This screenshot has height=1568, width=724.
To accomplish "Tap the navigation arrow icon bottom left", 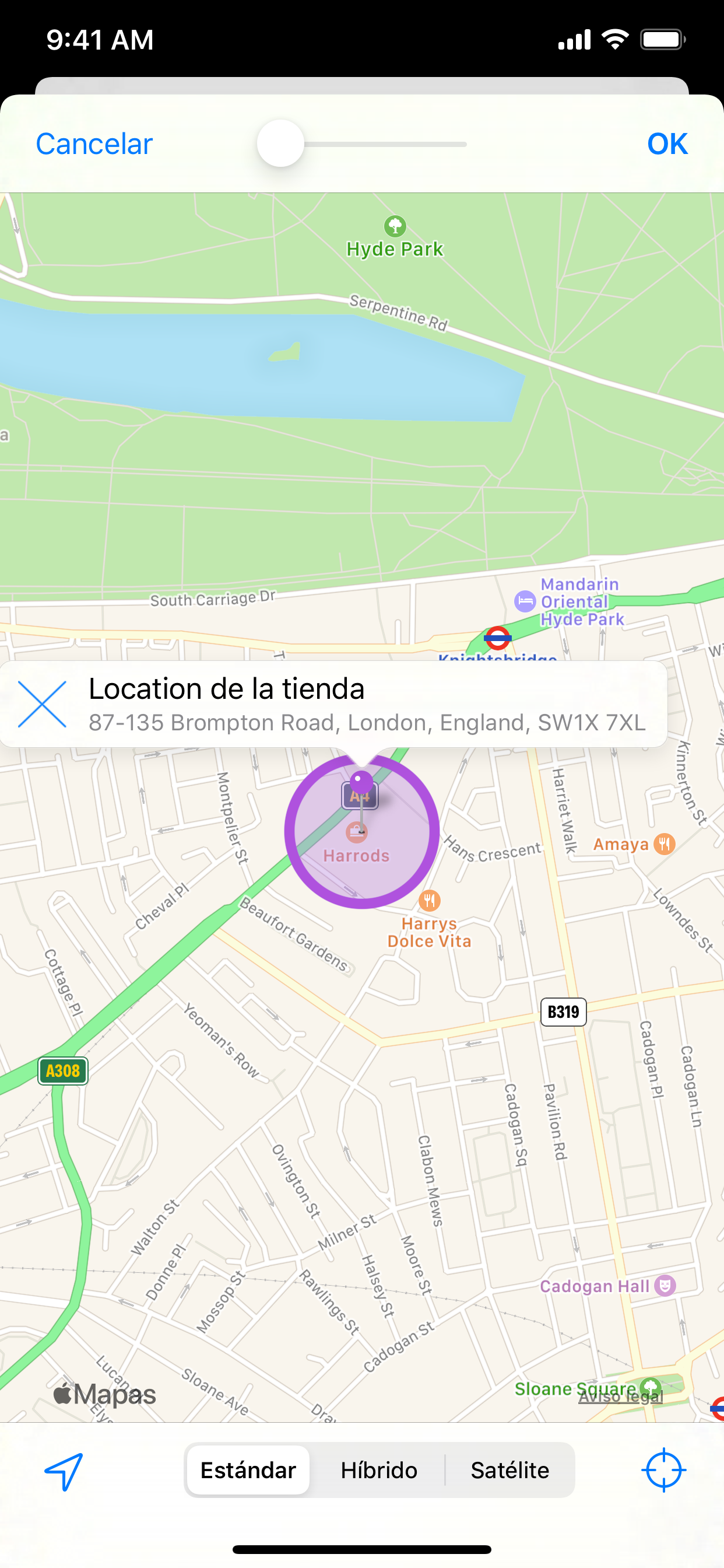I will point(65,1470).
